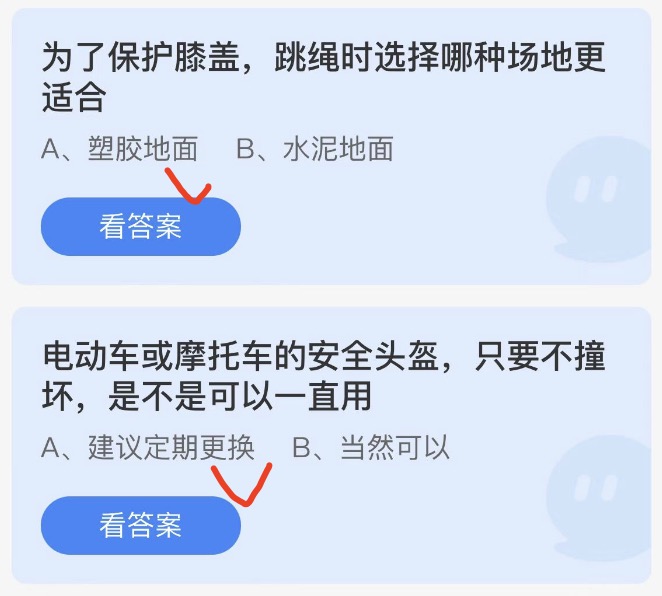662x596 pixels.
Task: Tap 看答案 under the safety helmet question
Action: click(x=140, y=525)
